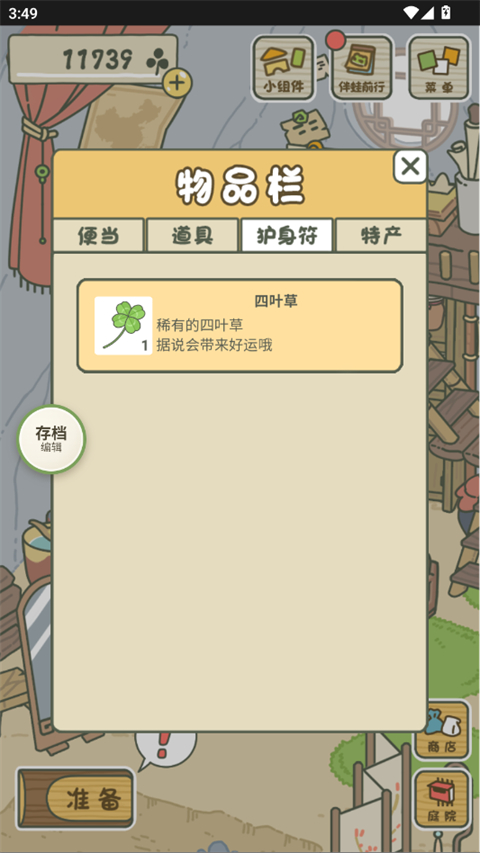
Task: Open 伴蛙前行
Action: click(362, 69)
